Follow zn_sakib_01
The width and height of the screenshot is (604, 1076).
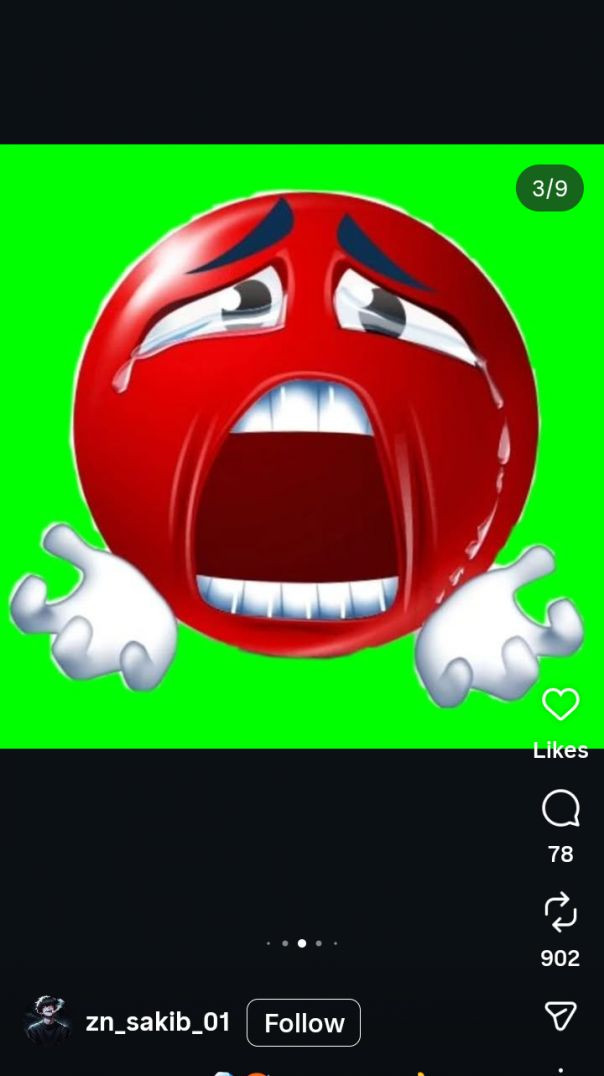303,1023
